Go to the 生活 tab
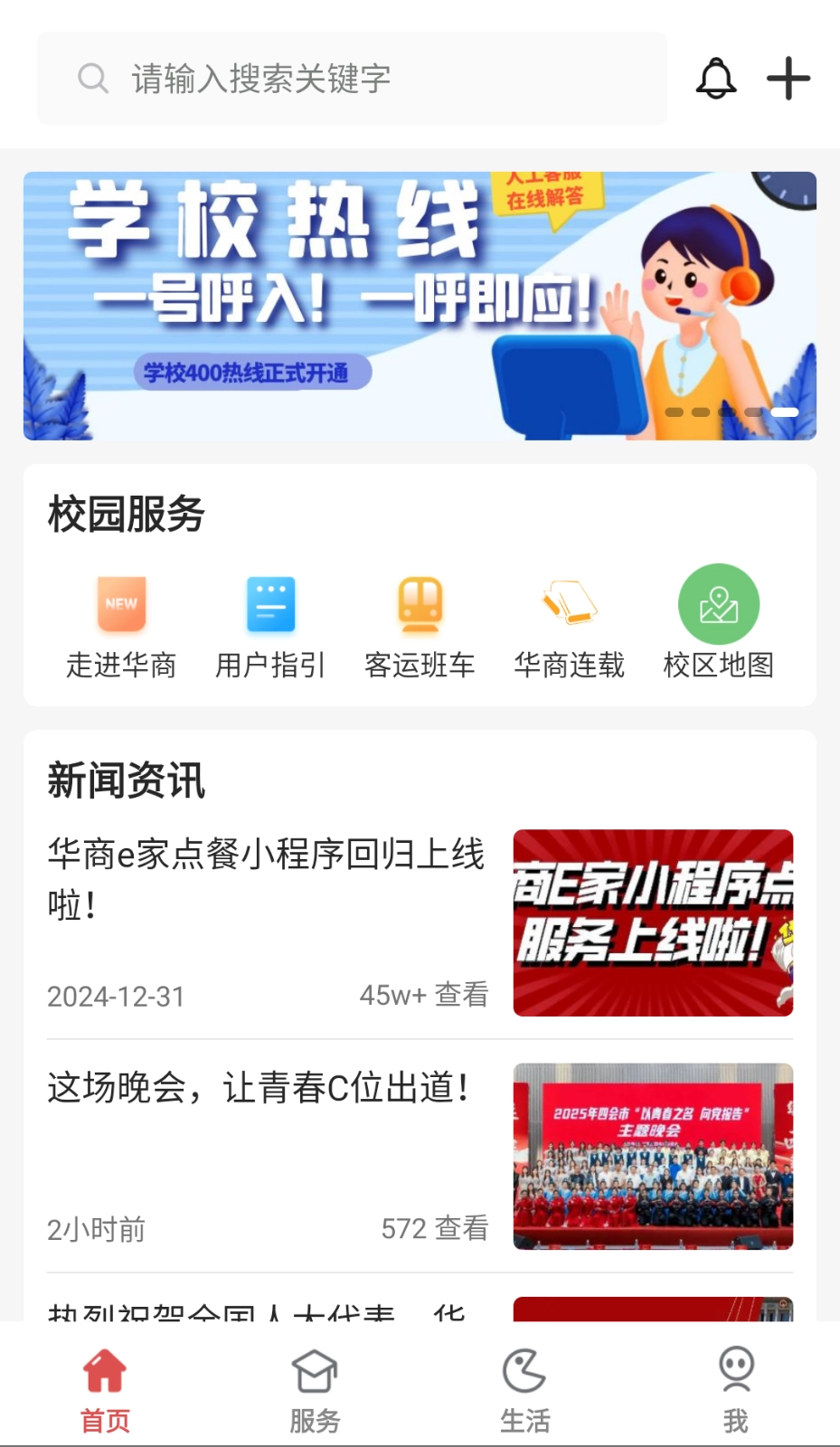840x1447 pixels. (524, 1390)
